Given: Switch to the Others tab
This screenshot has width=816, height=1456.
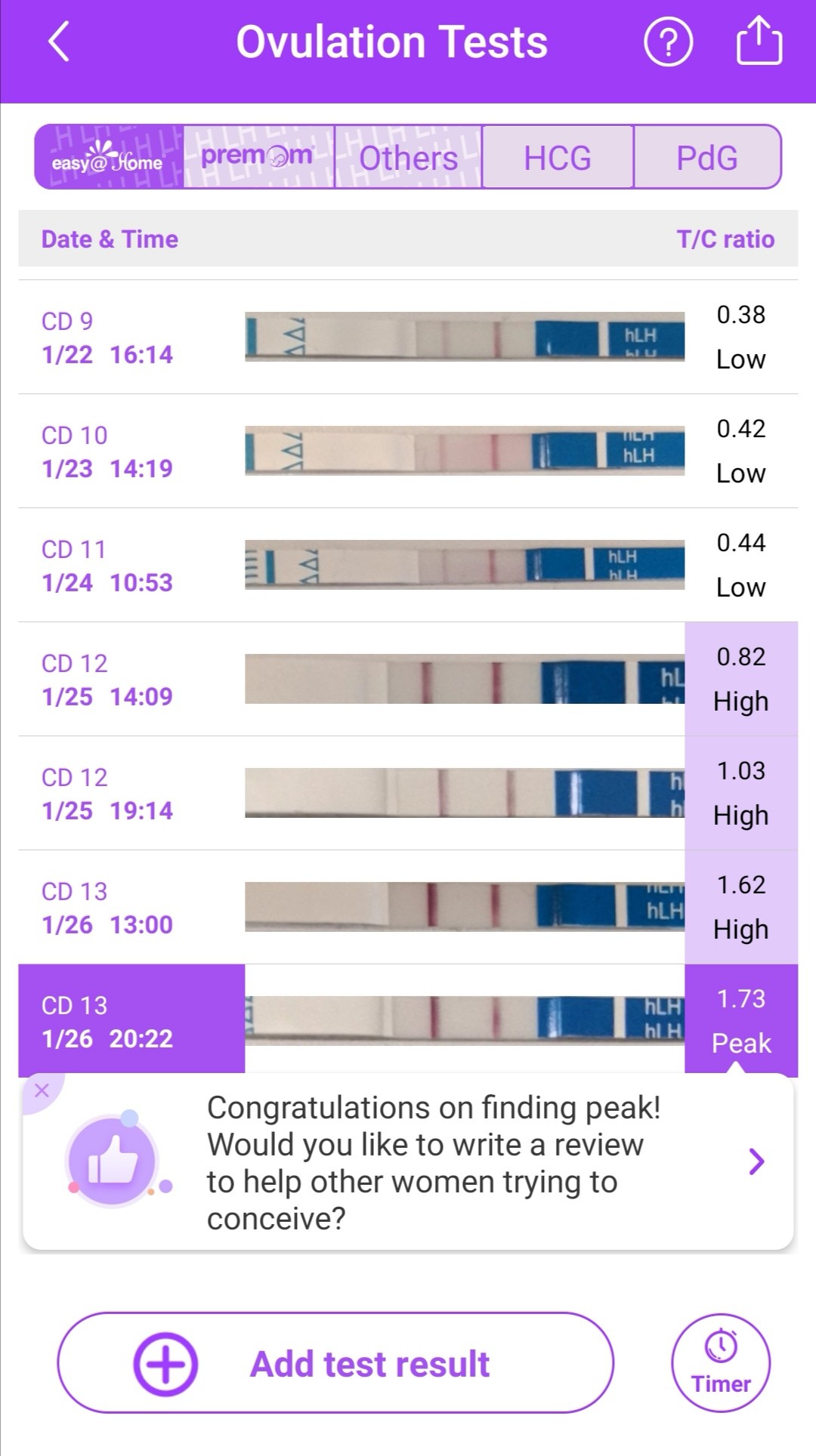Looking at the screenshot, I should pyautogui.click(x=408, y=158).
